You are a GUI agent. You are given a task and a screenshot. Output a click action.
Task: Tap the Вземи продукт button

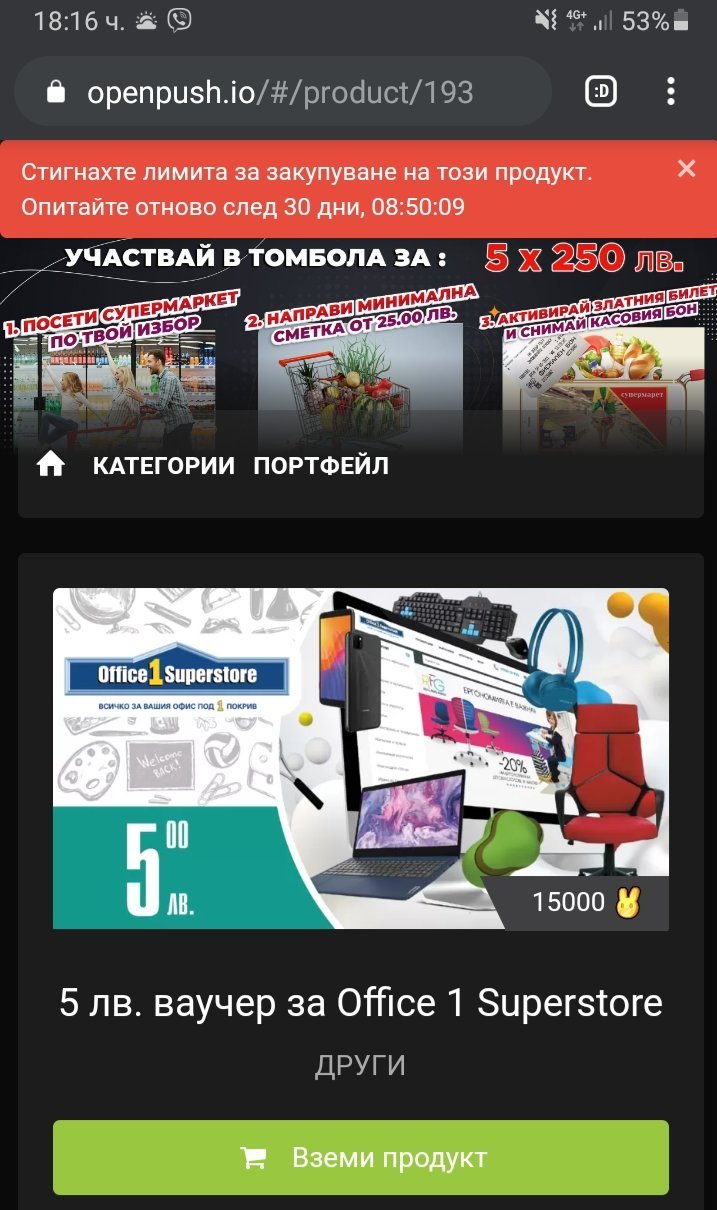(x=360, y=1158)
